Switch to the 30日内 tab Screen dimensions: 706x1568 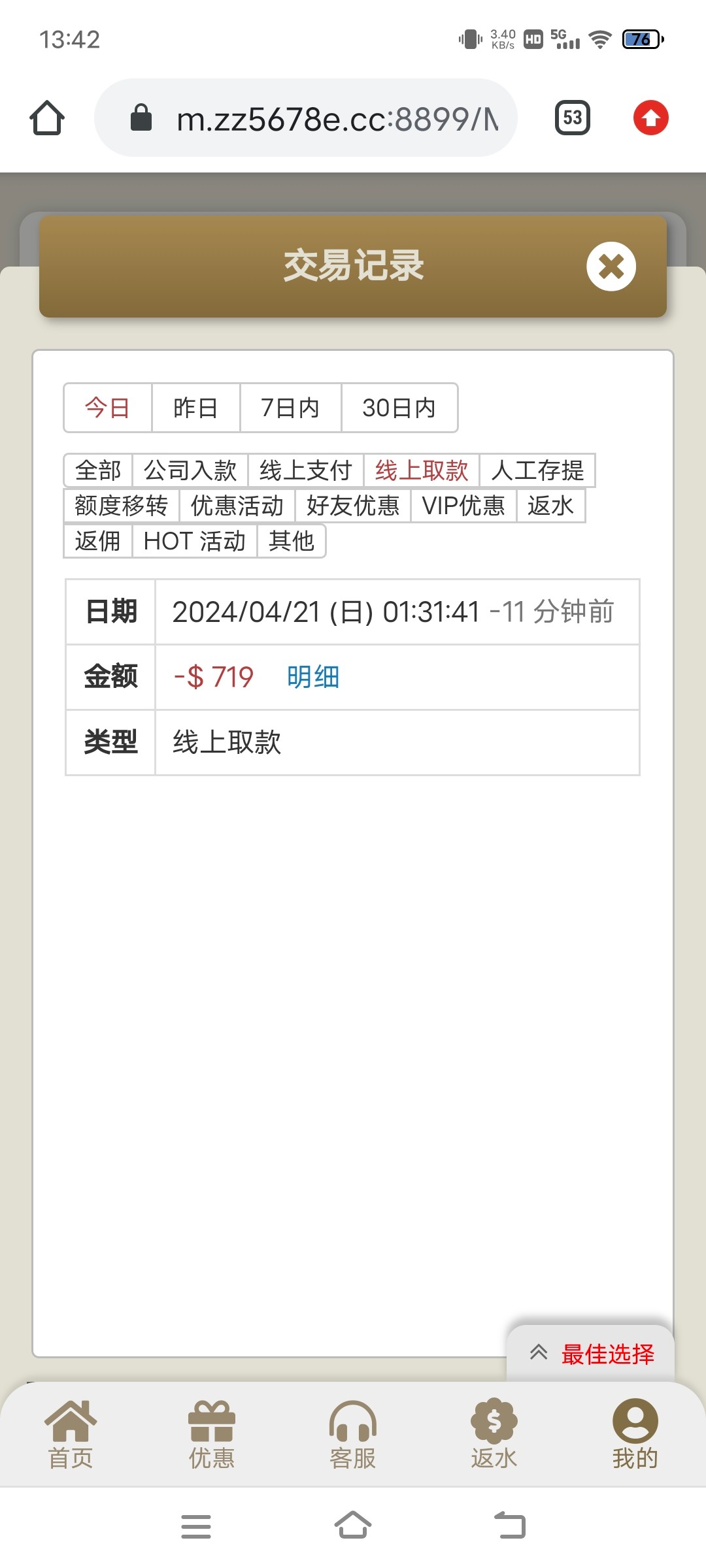point(399,407)
